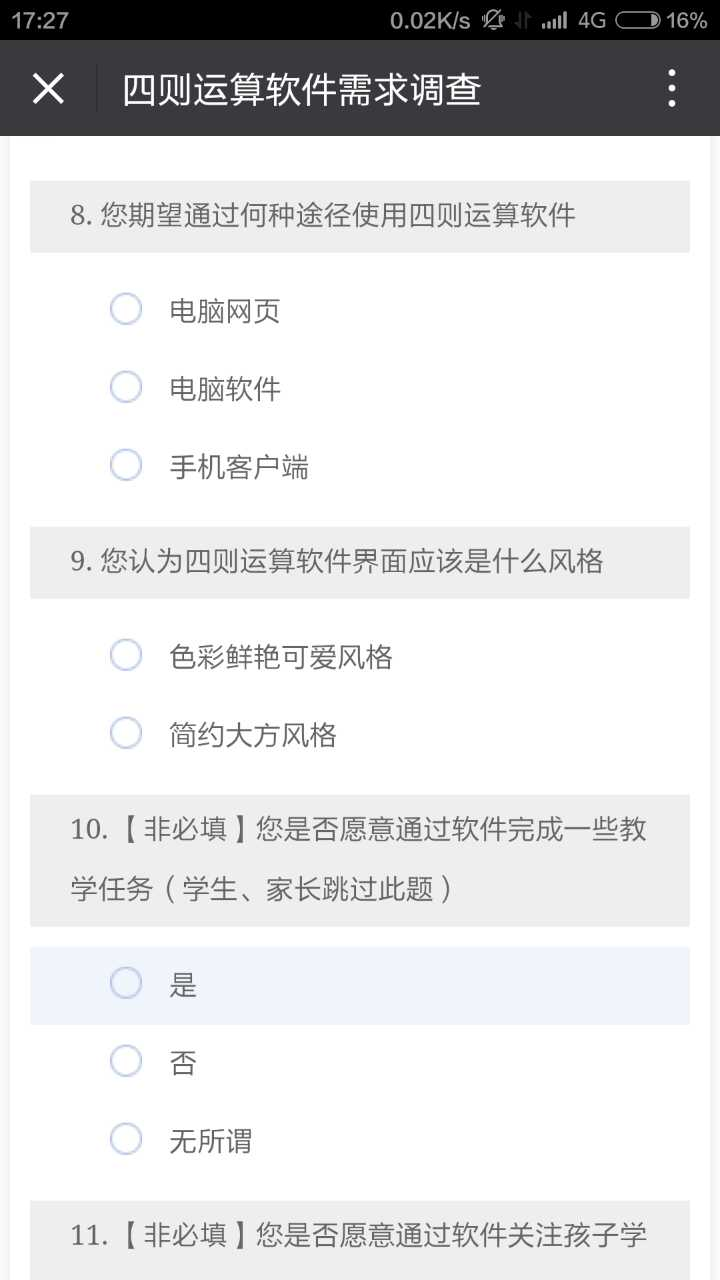Pick the 手机客户端 option
This screenshot has width=720, height=1280.
(360, 466)
